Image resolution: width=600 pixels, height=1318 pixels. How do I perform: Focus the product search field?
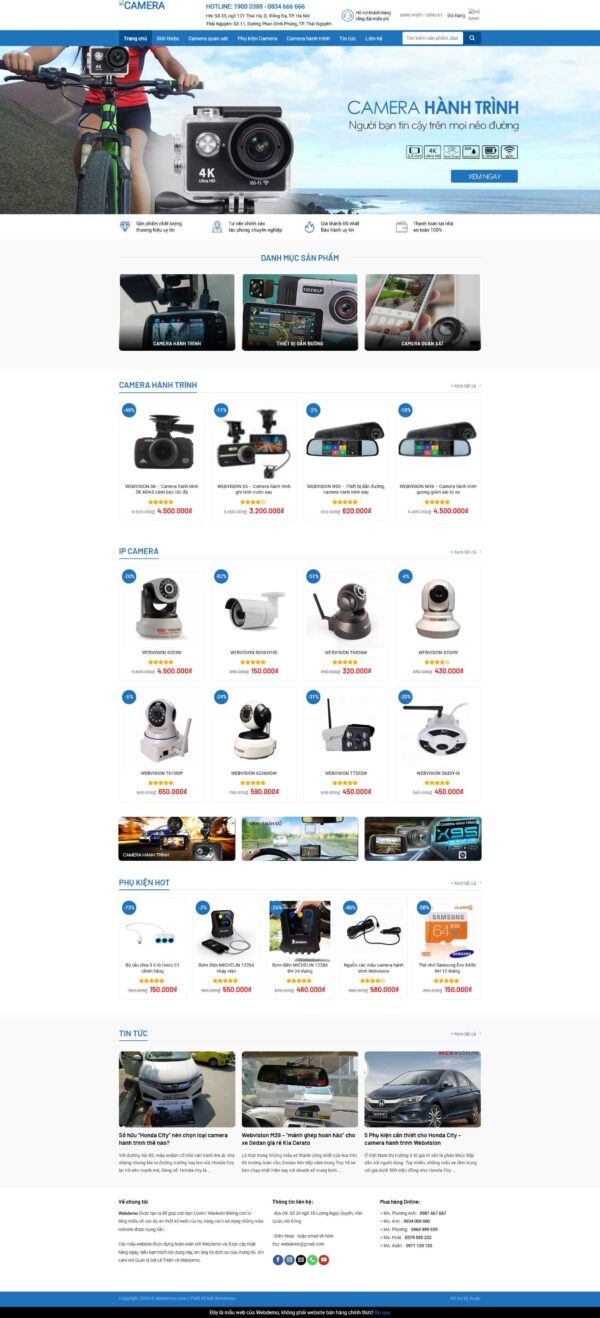[x=432, y=38]
